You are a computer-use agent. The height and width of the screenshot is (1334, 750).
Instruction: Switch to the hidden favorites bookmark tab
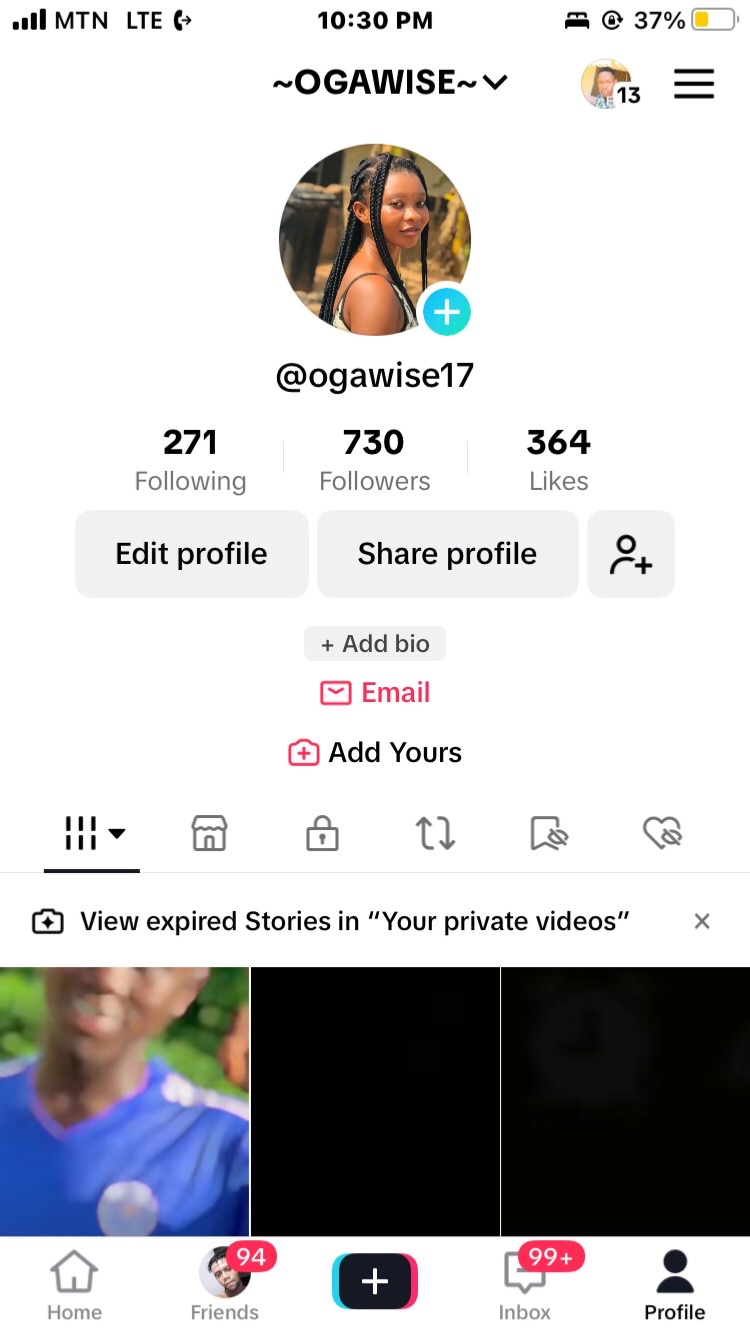tap(548, 832)
